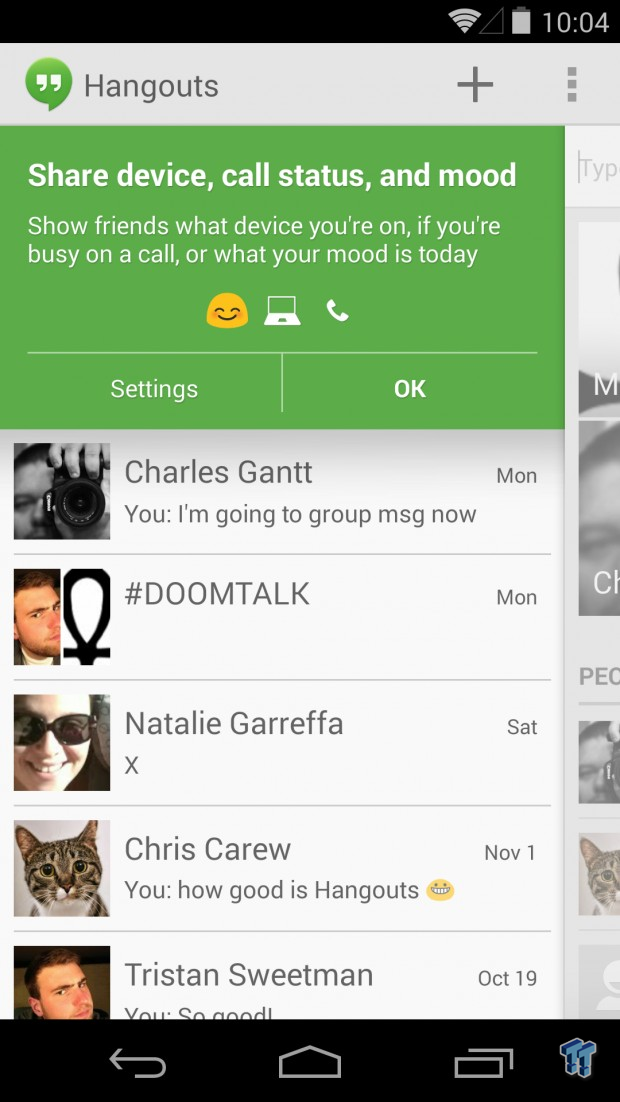Open Settings from the green banner
This screenshot has width=620, height=1102.
tap(154, 389)
